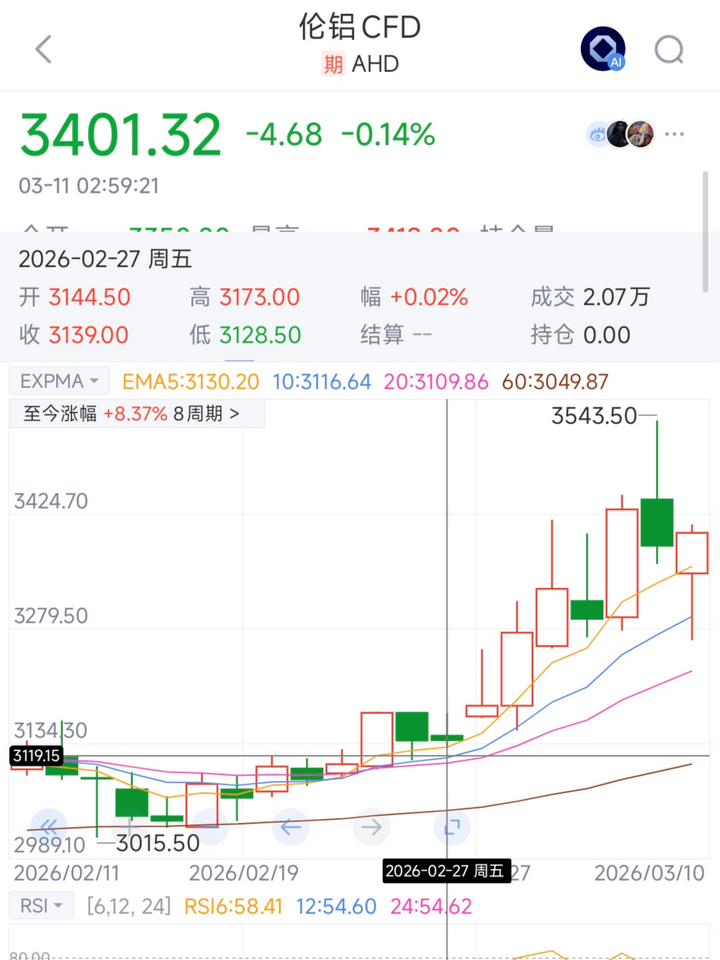Move chart cursor to previous candle
The height and width of the screenshot is (960, 720).
click(x=291, y=826)
